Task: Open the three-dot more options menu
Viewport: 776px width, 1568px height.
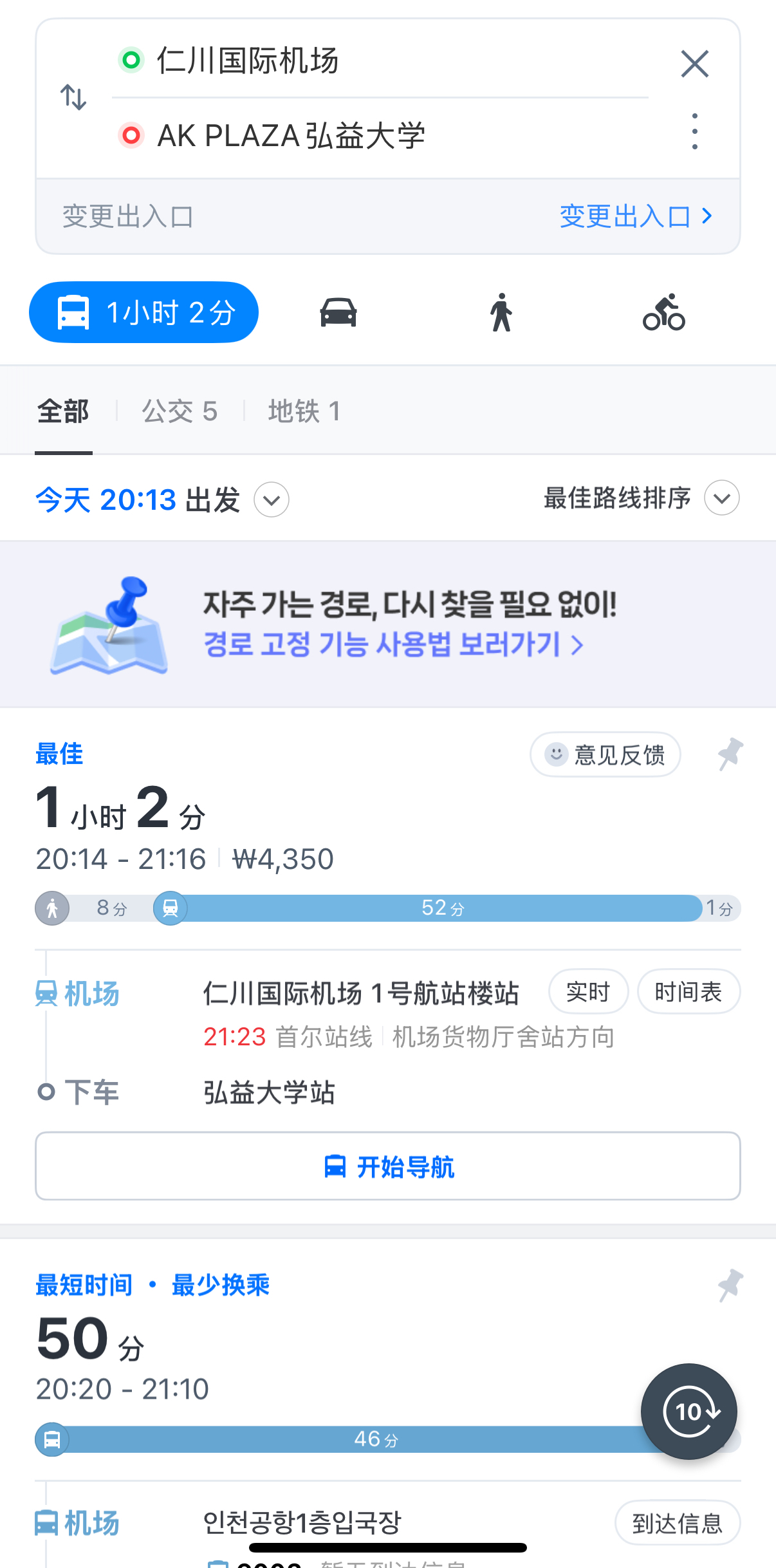Action: (x=694, y=132)
